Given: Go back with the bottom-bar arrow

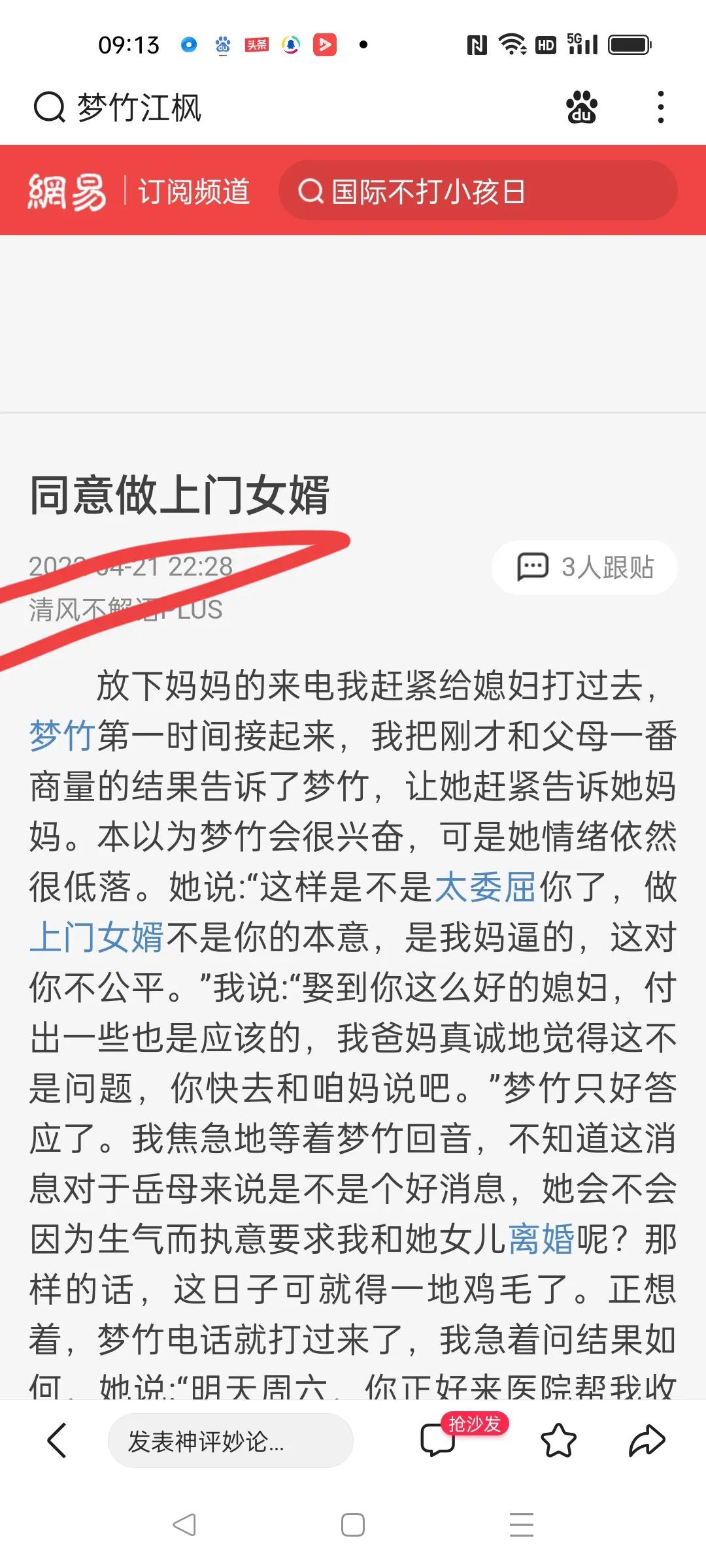Looking at the screenshot, I should tap(58, 1441).
